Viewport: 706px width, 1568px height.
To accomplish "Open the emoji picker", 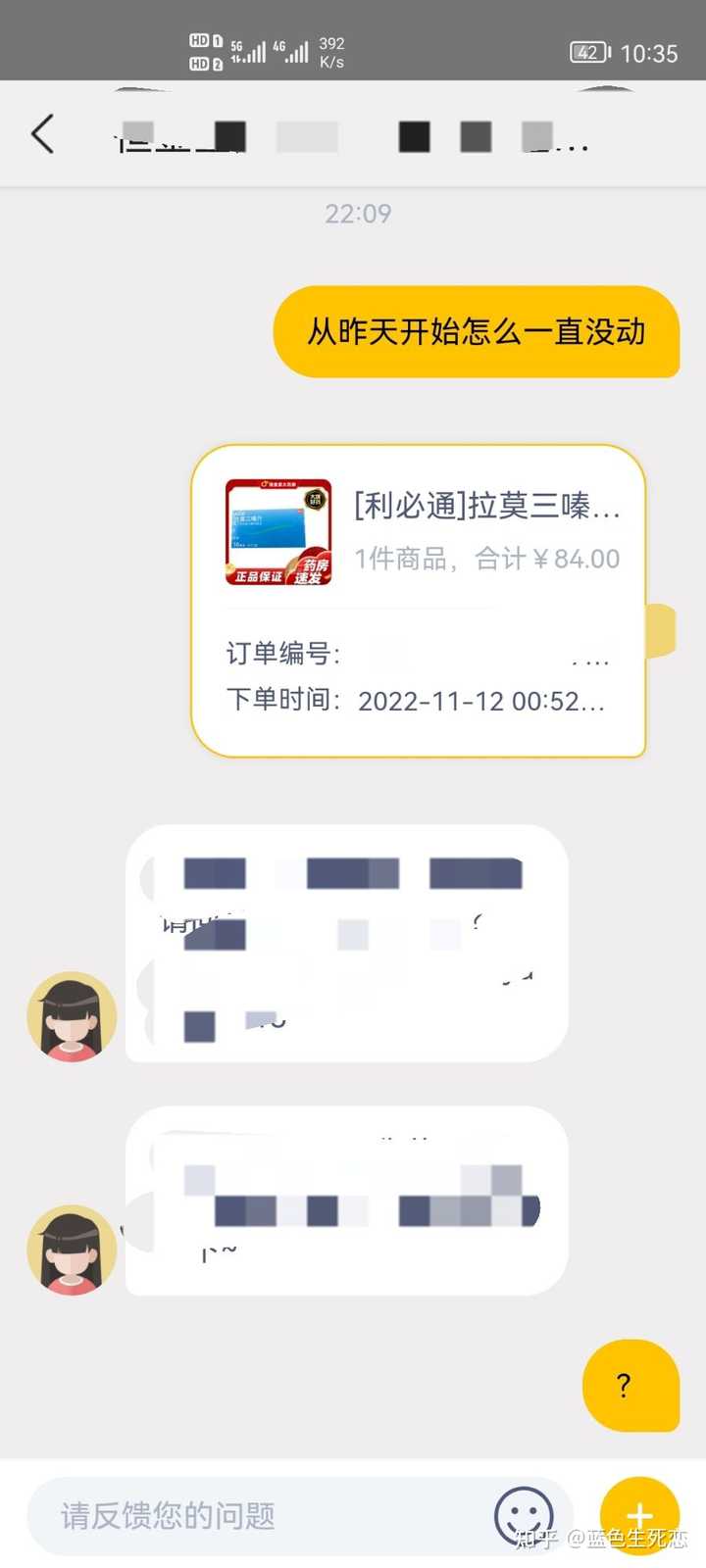I will [523, 1515].
